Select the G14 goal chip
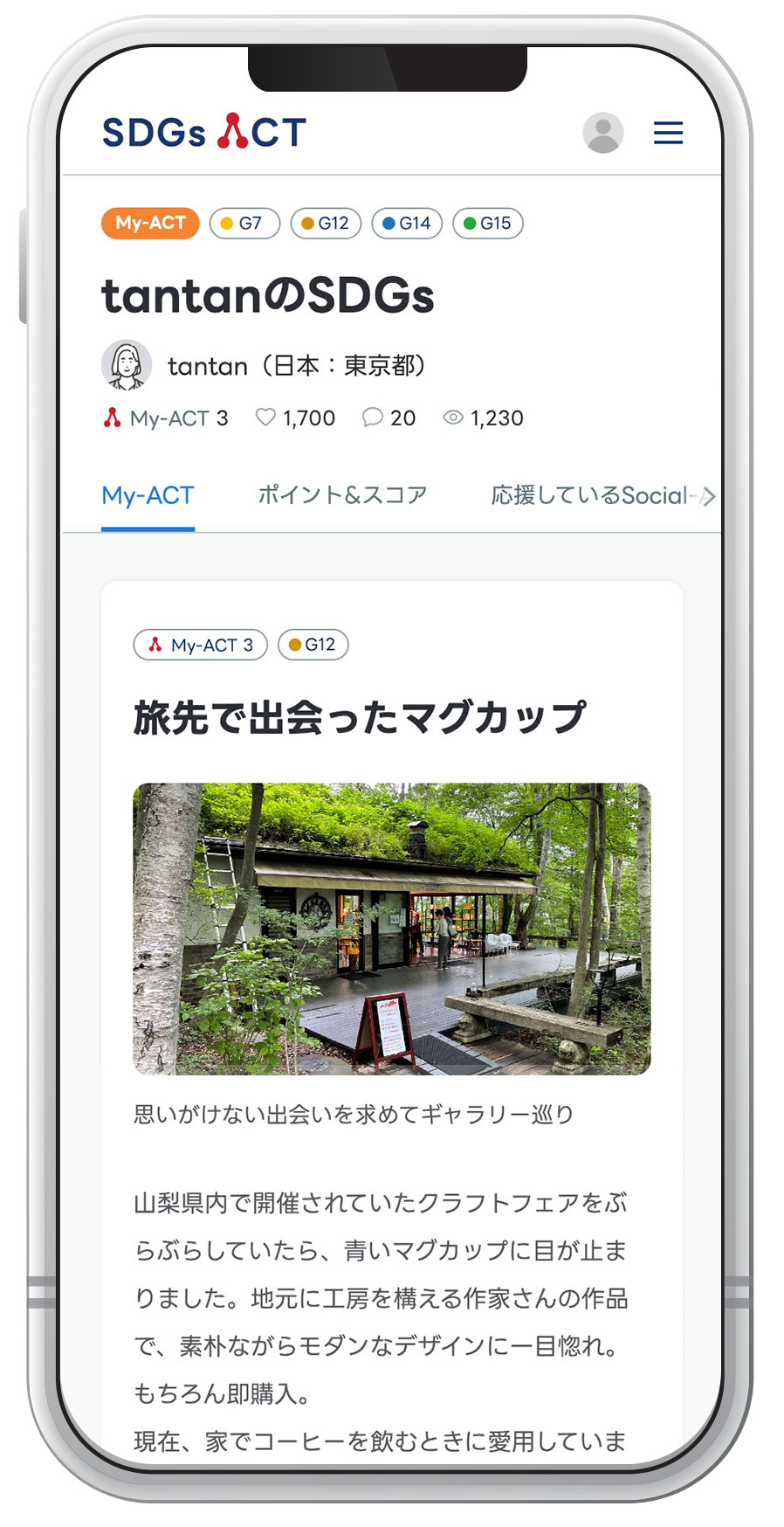 (x=407, y=223)
